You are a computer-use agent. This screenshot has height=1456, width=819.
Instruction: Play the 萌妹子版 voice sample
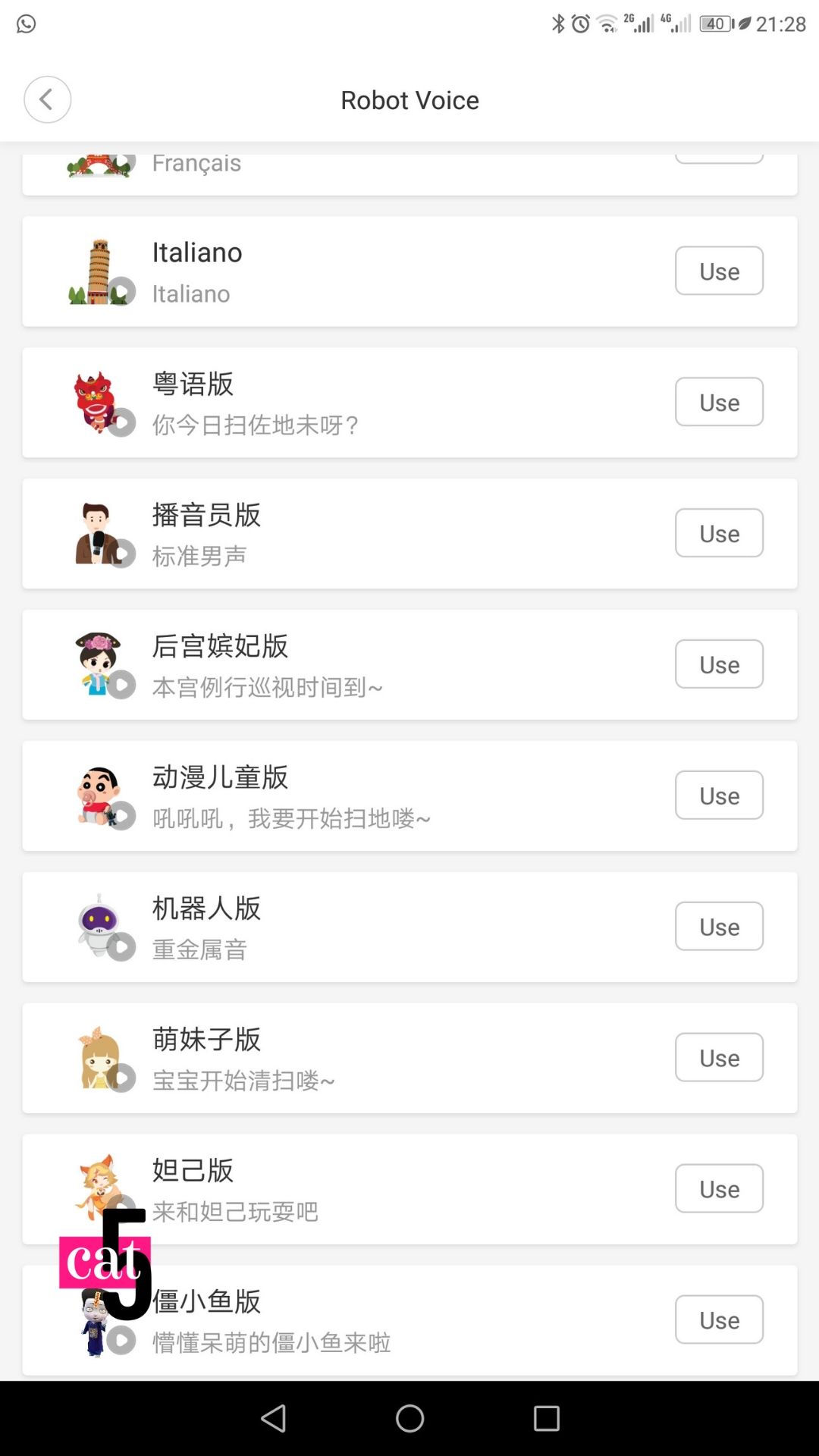121,1078
